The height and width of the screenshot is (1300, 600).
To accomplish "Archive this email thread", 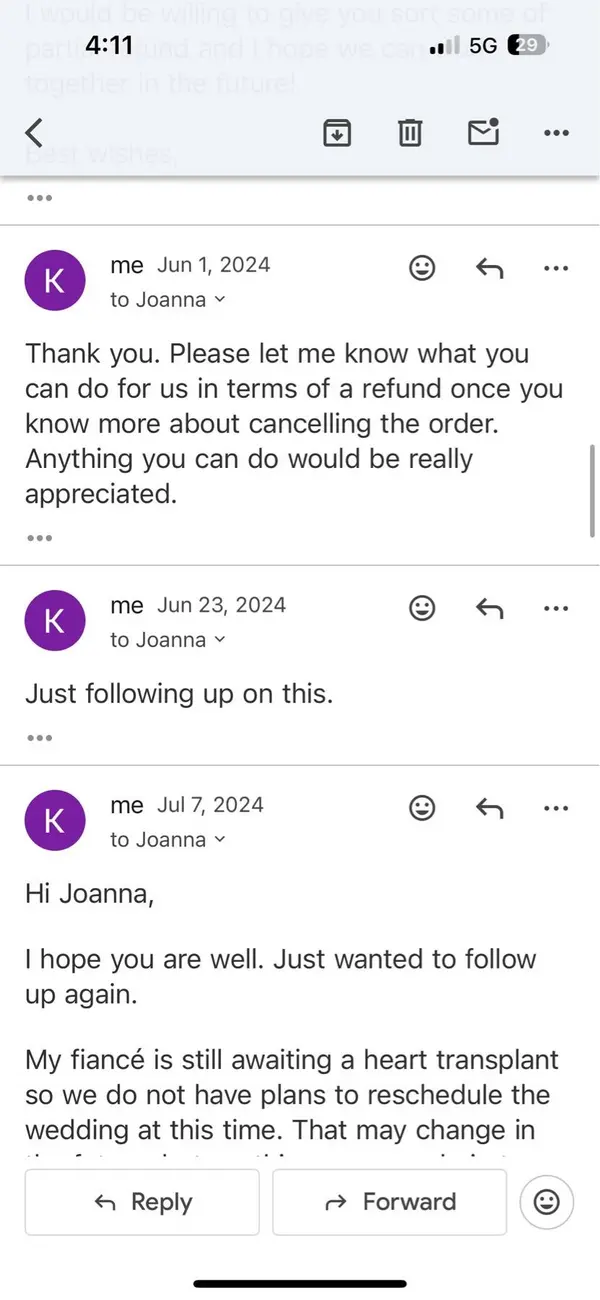I will [x=338, y=132].
